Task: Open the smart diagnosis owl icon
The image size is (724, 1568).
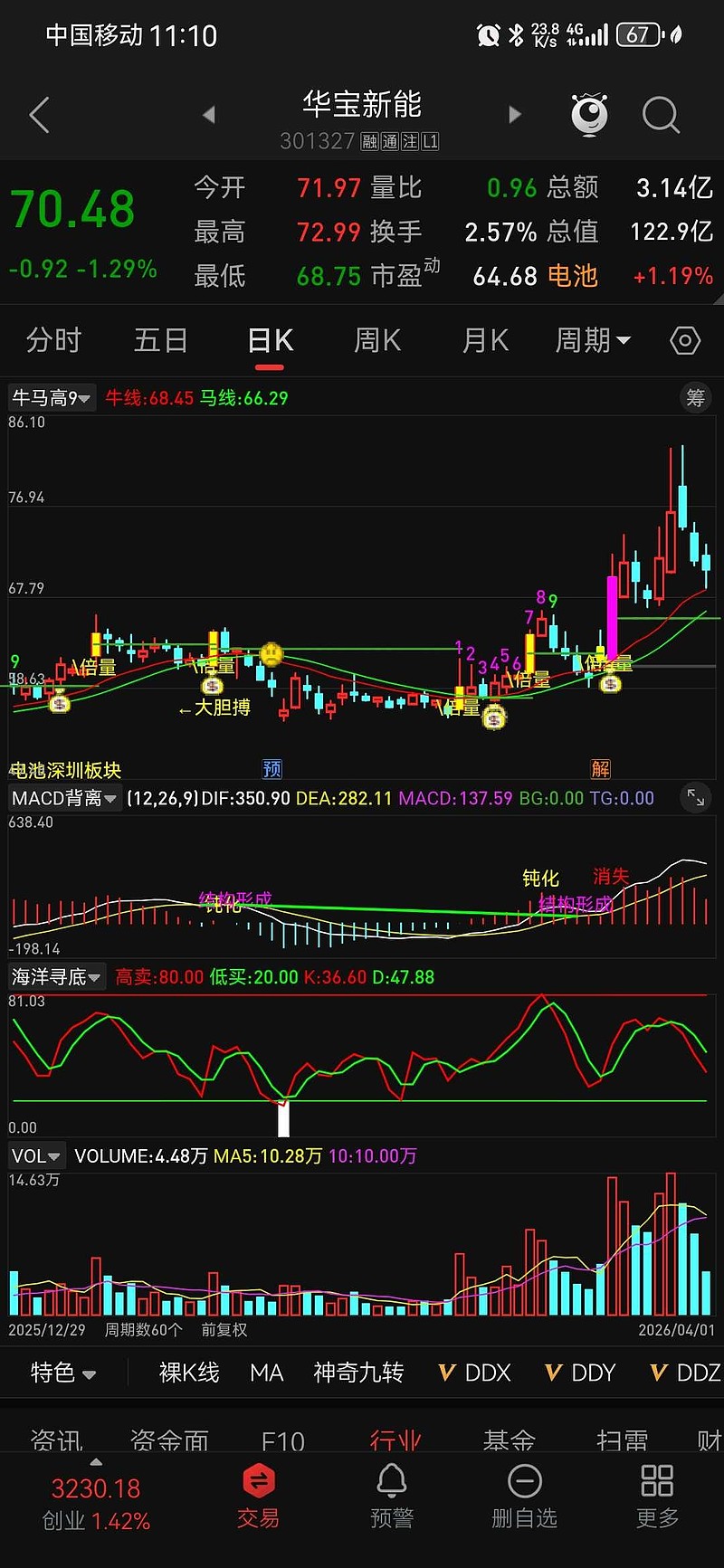Action: (x=589, y=114)
